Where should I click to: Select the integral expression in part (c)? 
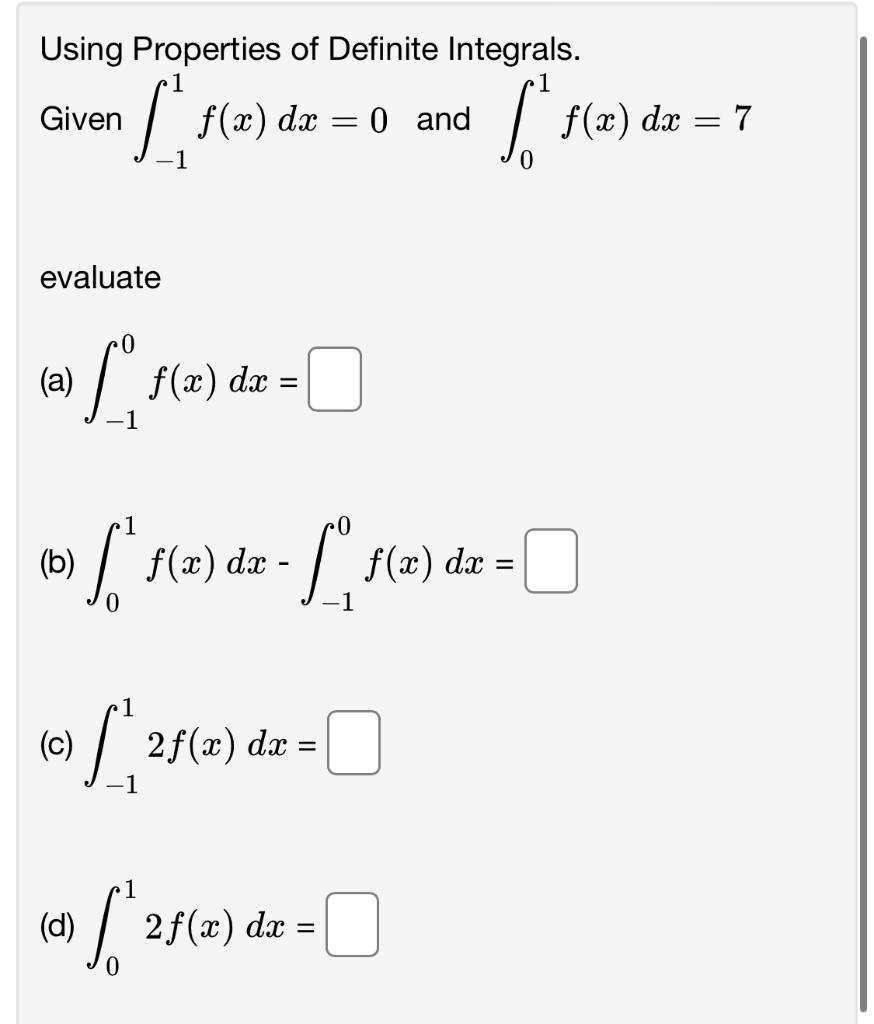[190, 741]
